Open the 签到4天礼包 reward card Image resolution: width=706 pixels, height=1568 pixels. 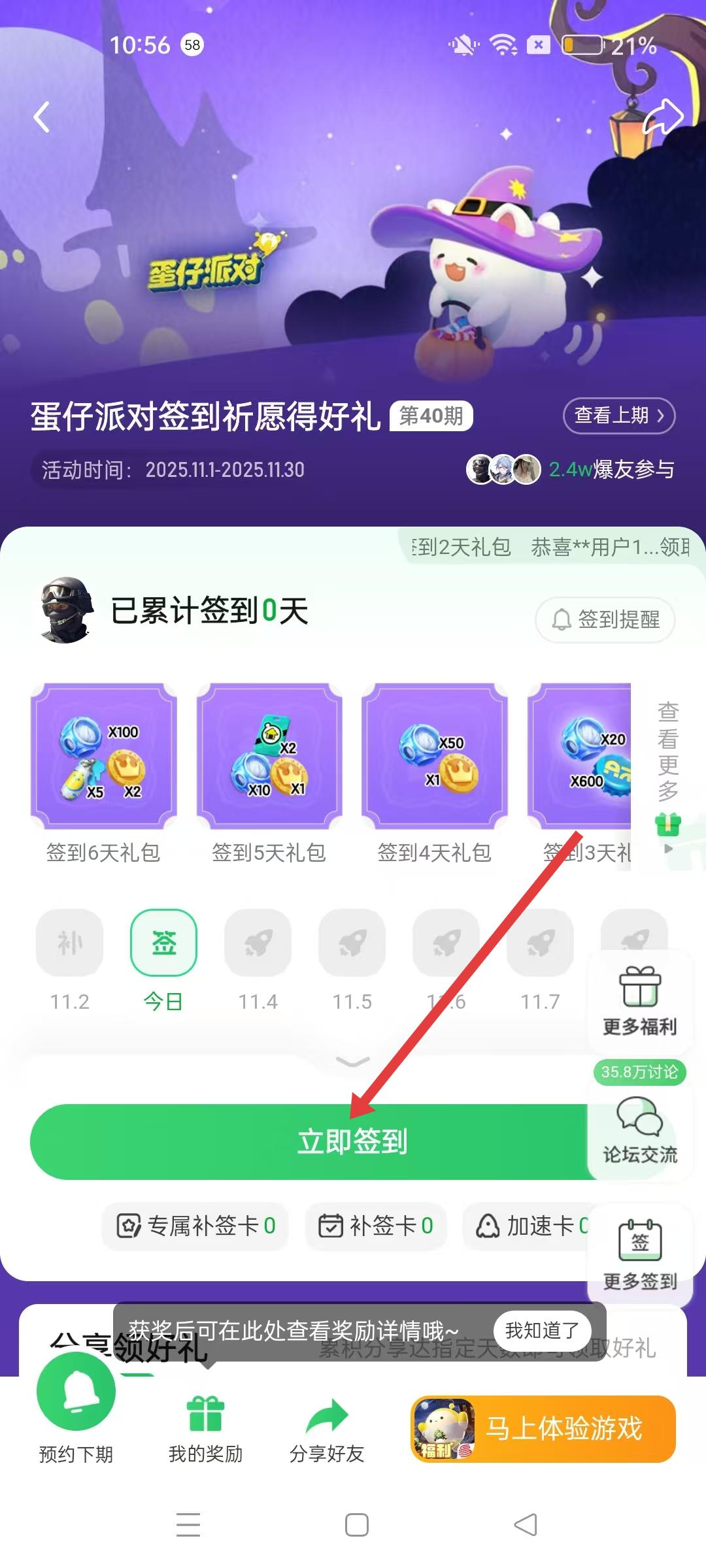(435, 757)
